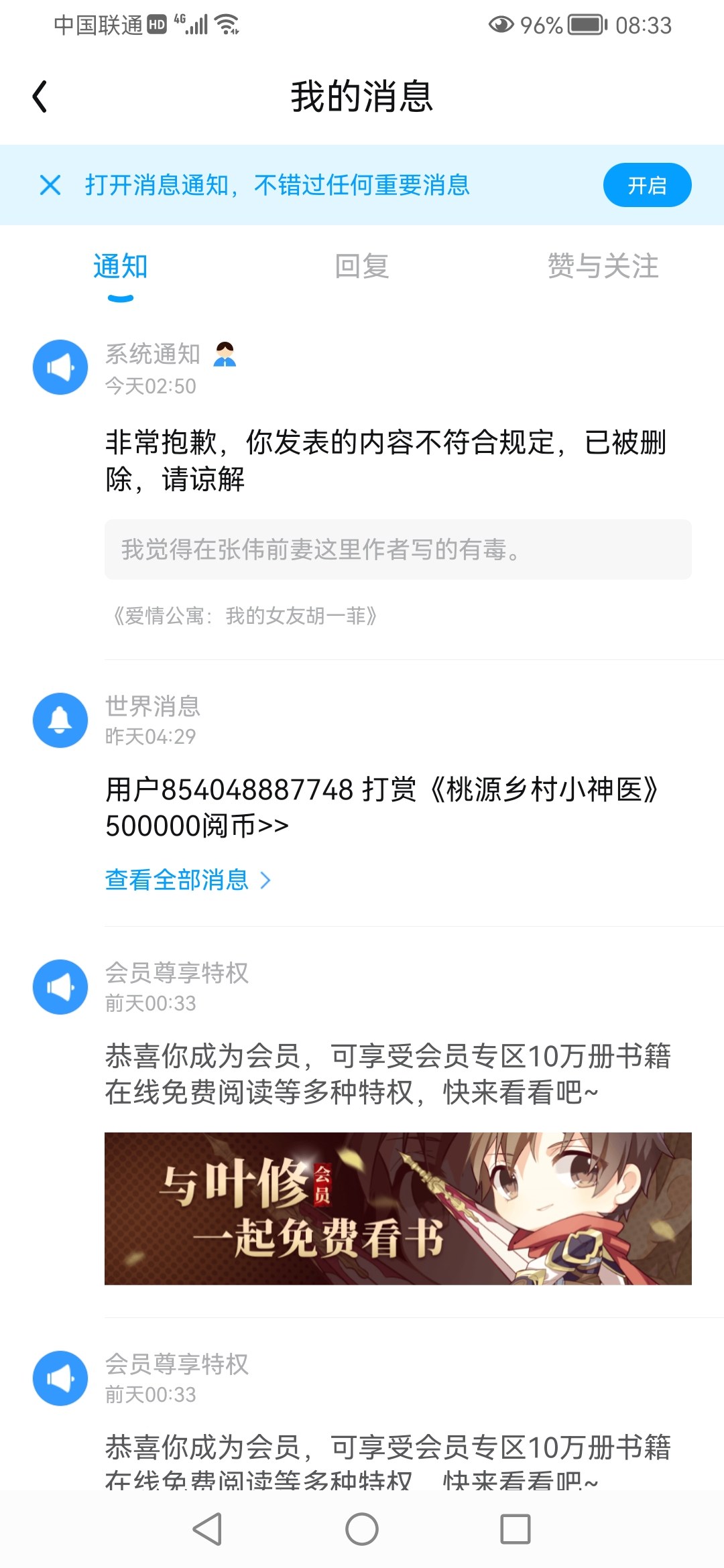Select the 通知 tab
Screen dimensions: 724x1568
click(121, 267)
